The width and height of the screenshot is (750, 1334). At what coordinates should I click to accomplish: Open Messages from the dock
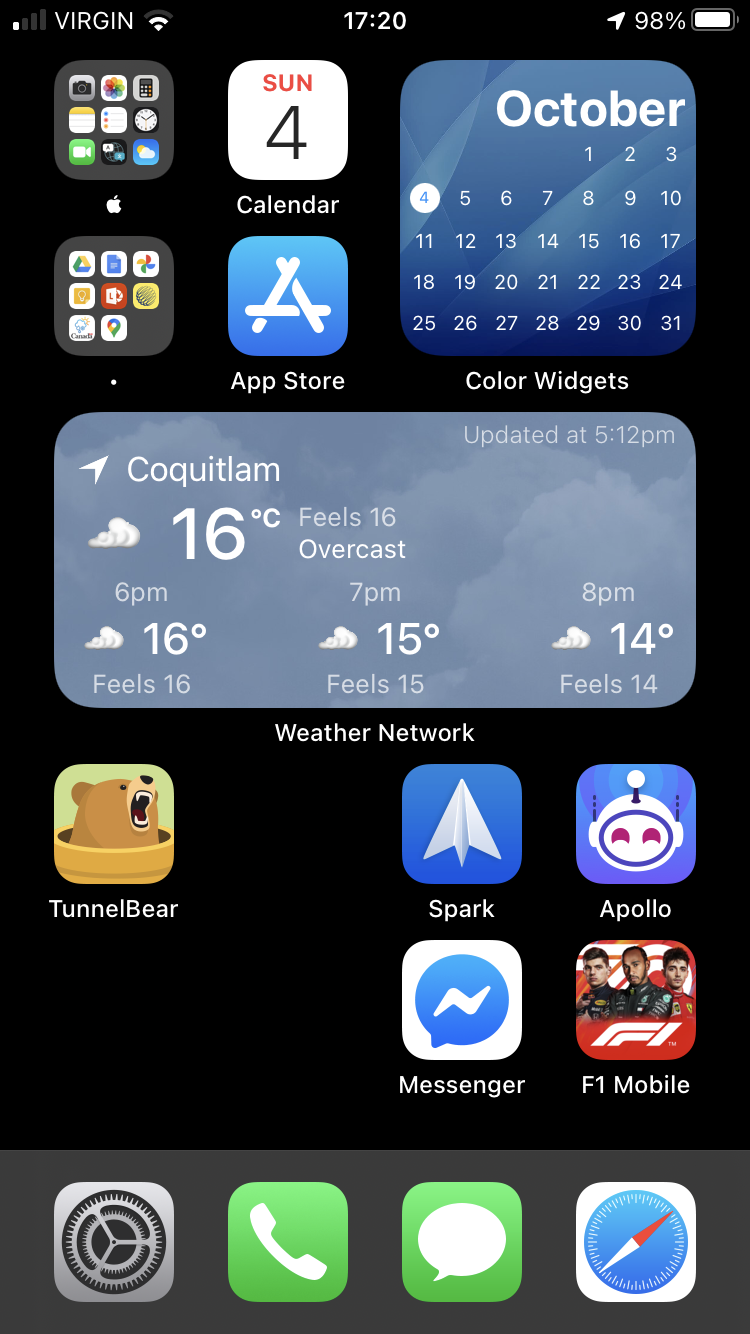[462, 1242]
